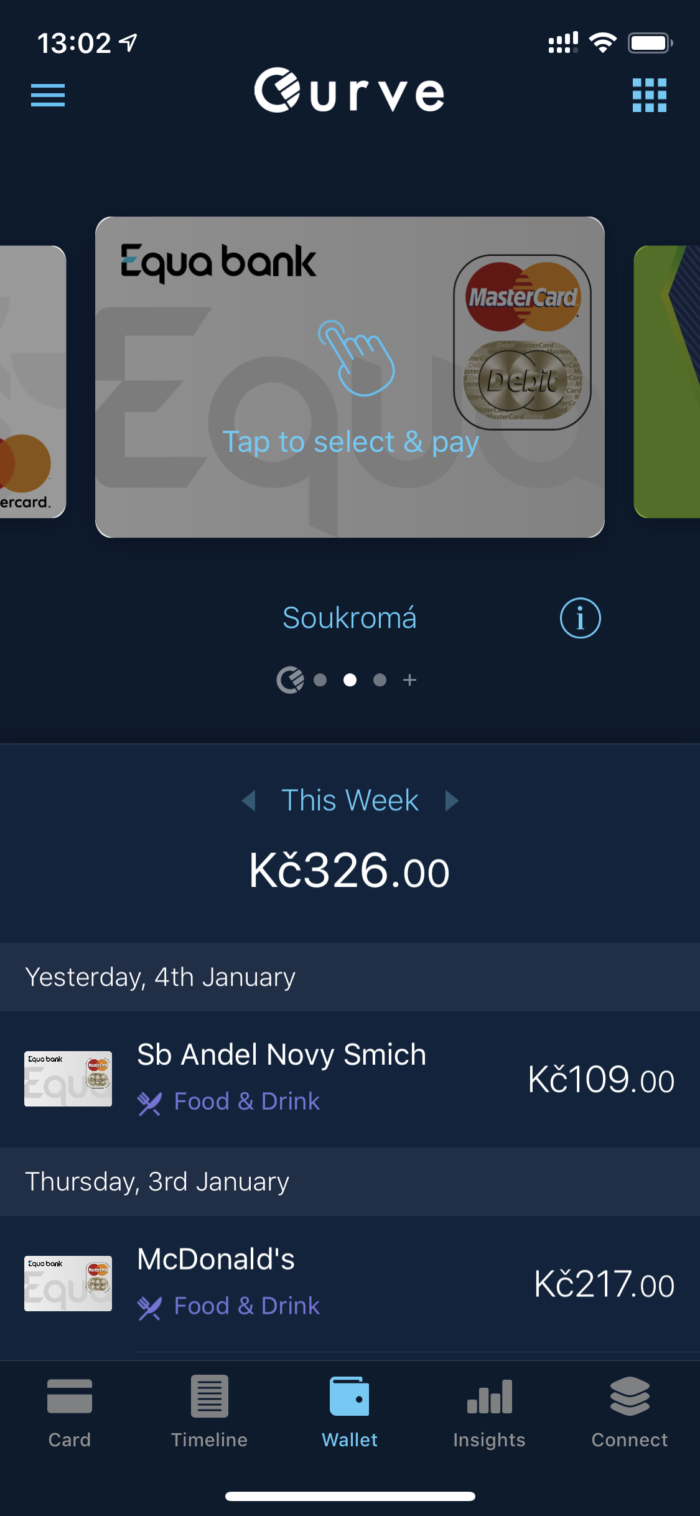Select the green card on the right
The height and width of the screenshot is (1516, 700).
click(x=668, y=382)
